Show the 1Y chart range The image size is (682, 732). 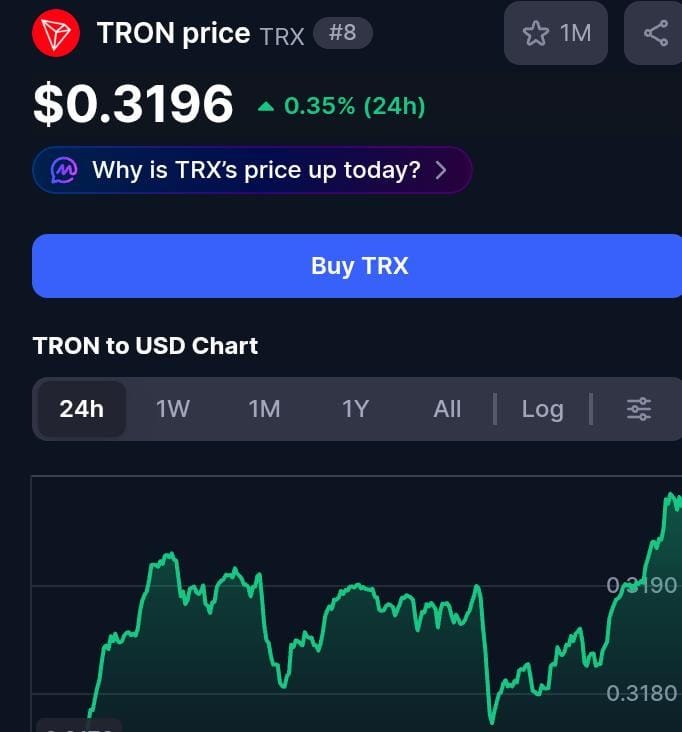coord(355,409)
